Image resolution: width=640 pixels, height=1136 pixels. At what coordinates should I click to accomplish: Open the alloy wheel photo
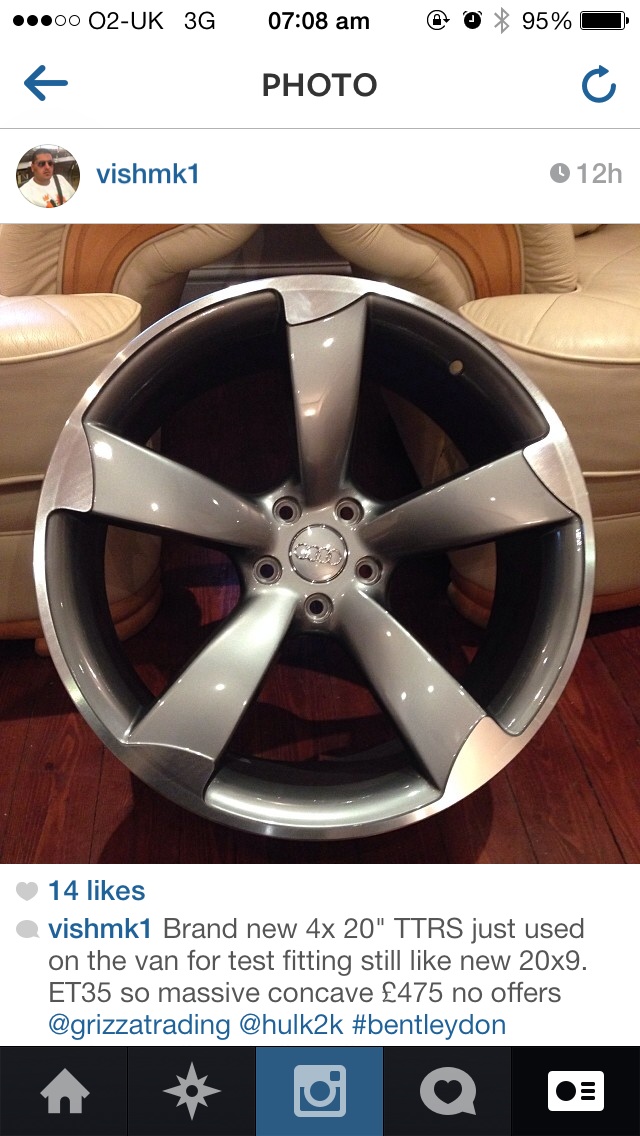[x=320, y=543]
